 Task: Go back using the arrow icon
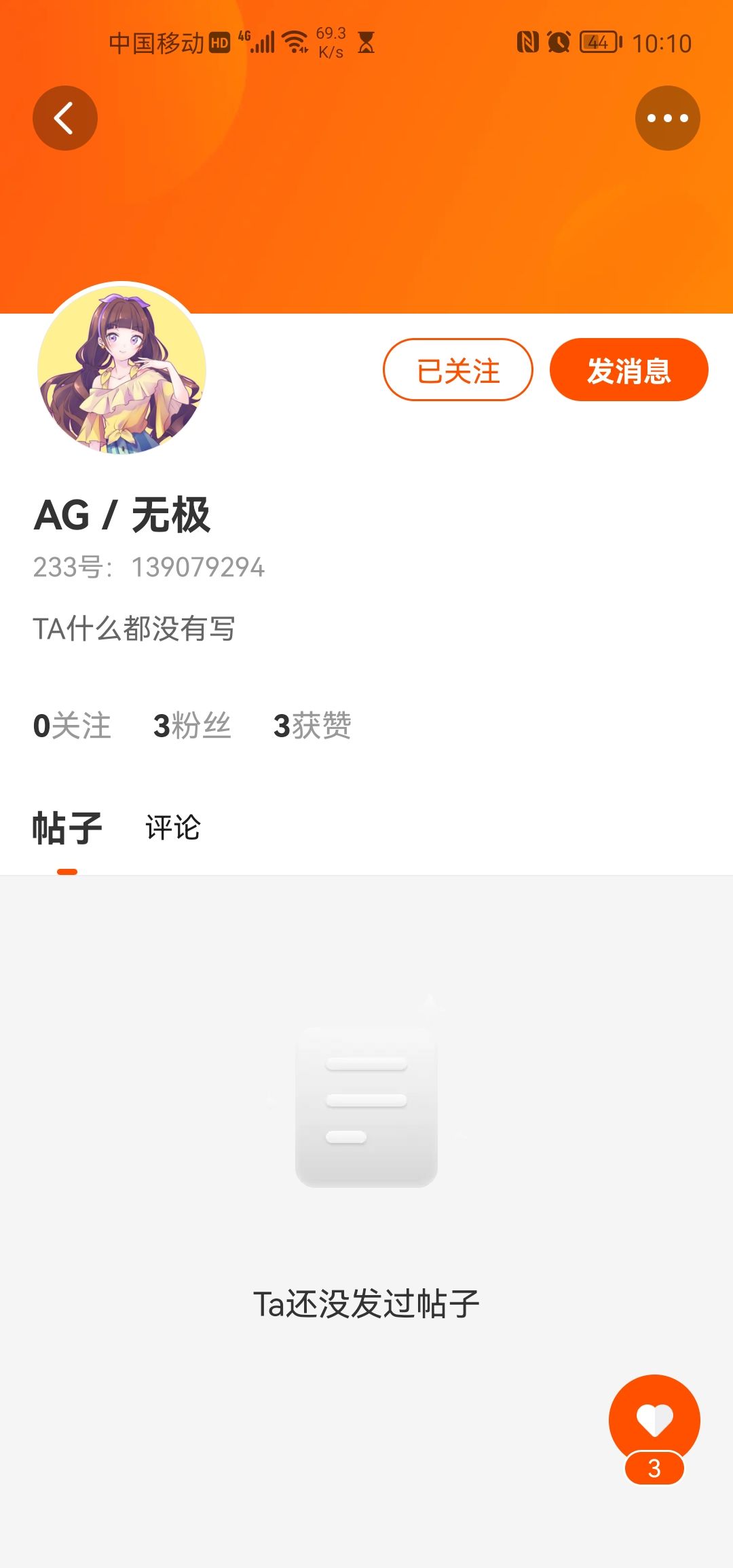click(x=65, y=118)
